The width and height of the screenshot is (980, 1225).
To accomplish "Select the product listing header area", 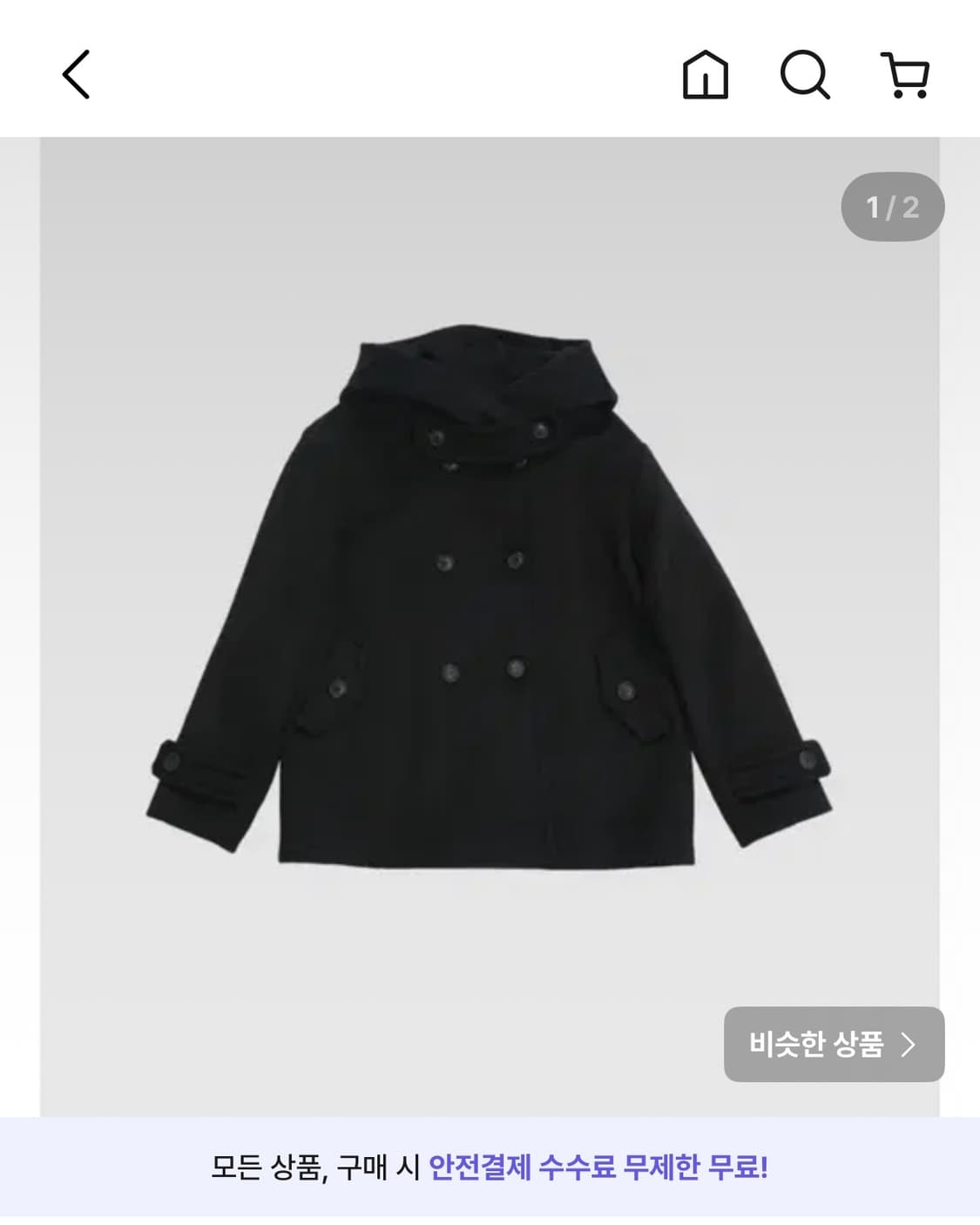I will point(490,77).
